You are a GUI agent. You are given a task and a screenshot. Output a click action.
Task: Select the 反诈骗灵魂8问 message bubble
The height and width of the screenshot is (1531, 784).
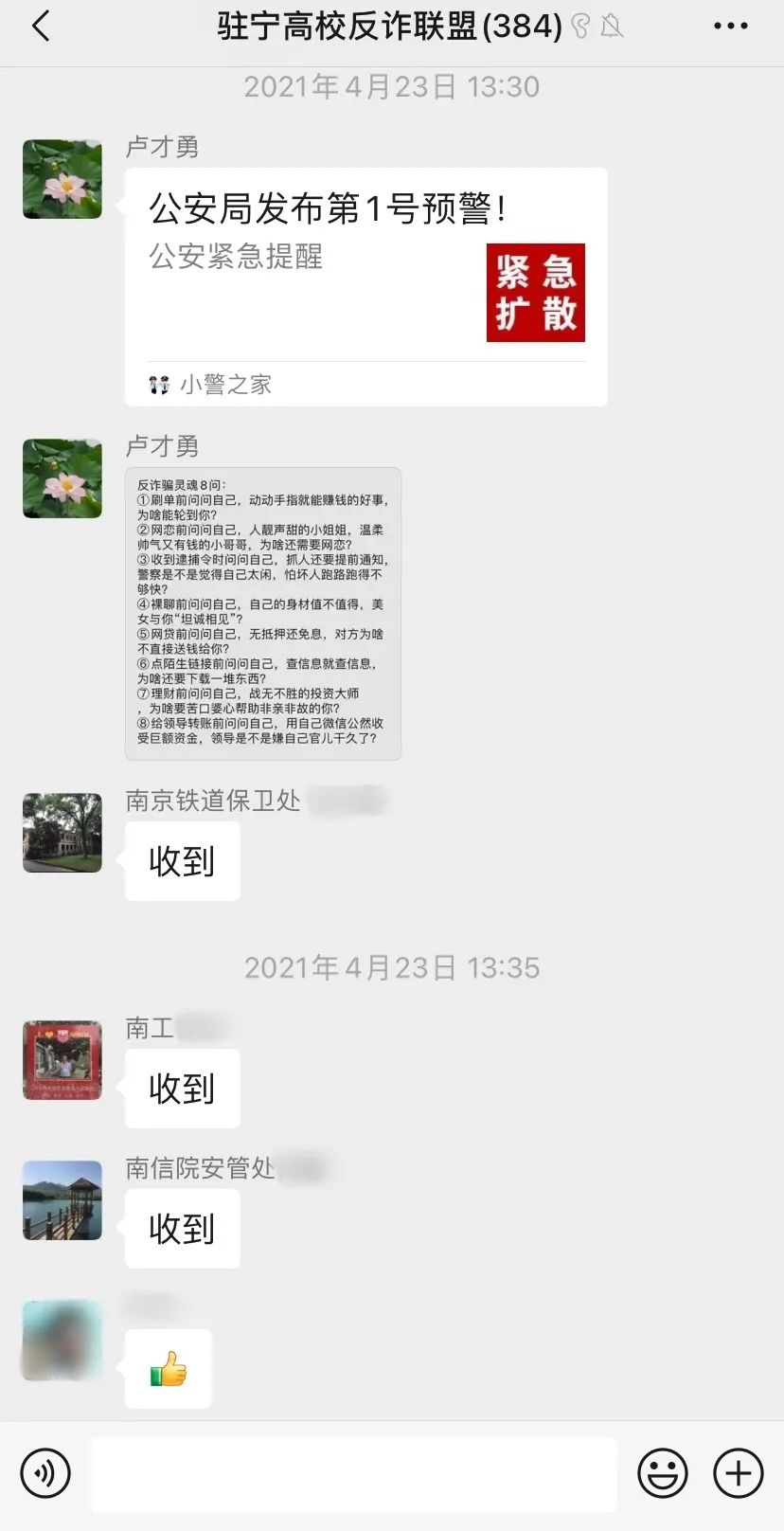coord(265,611)
